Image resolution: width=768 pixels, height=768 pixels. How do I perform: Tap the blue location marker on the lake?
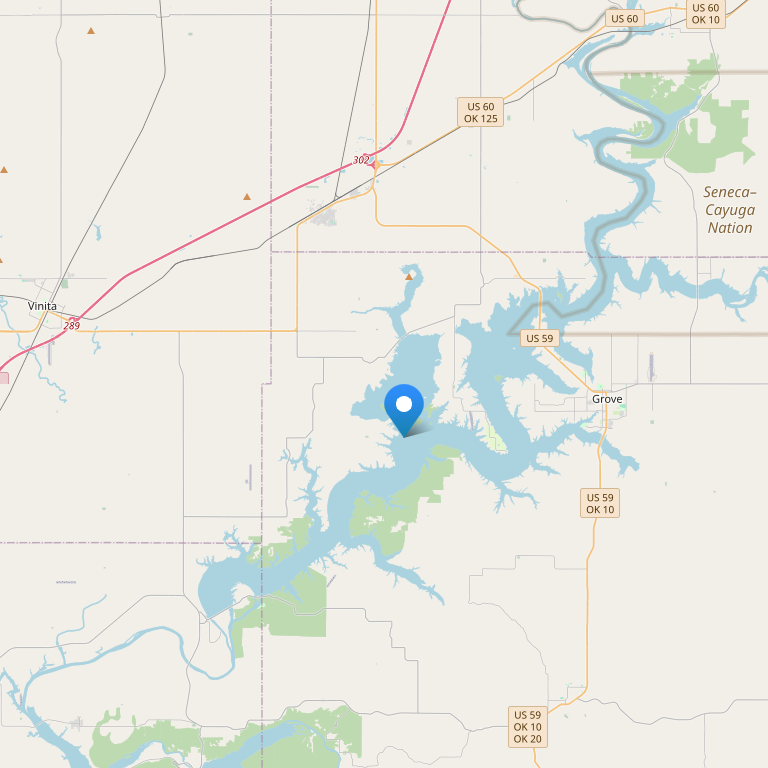pos(404,406)
